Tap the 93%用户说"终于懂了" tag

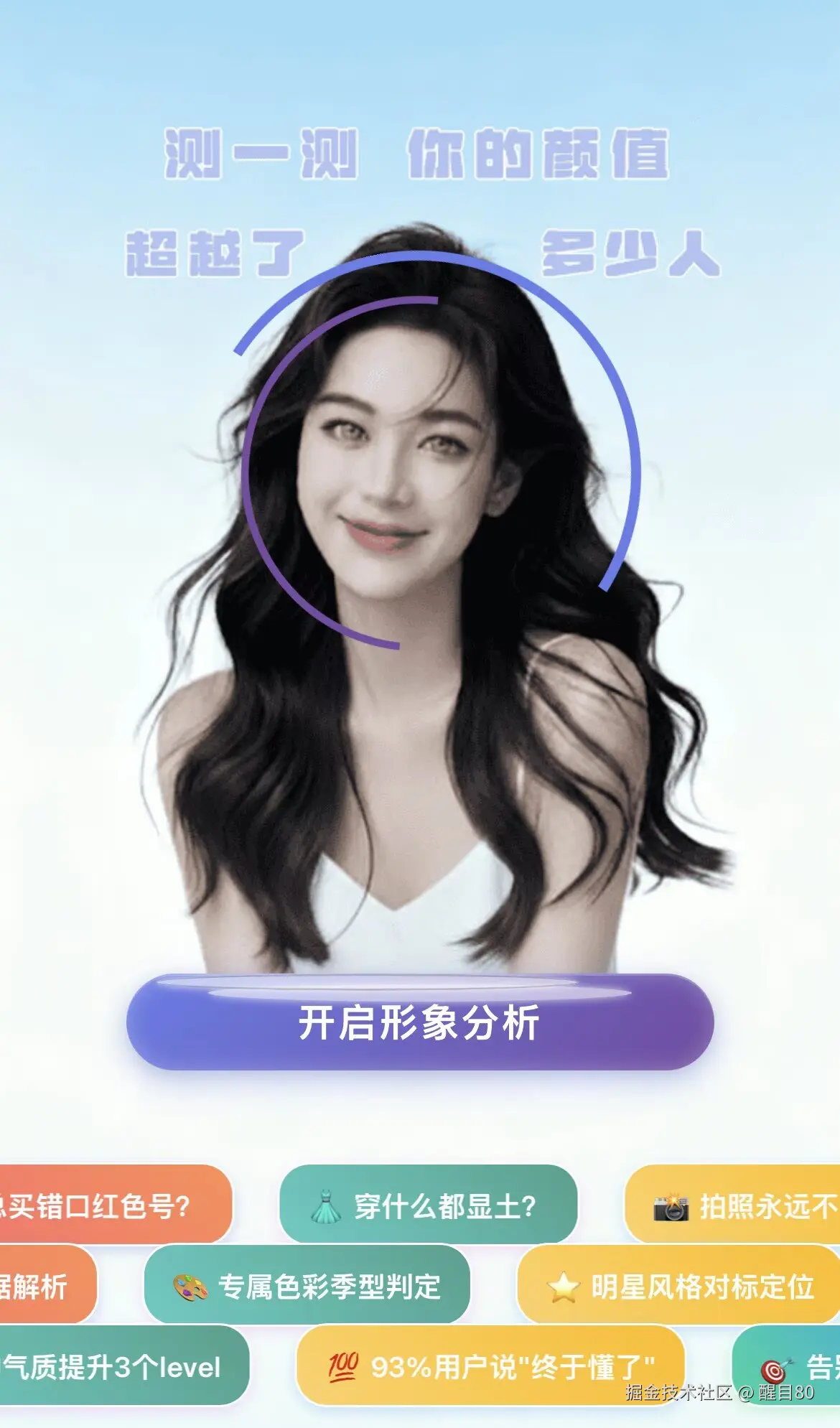[495, 1365]
